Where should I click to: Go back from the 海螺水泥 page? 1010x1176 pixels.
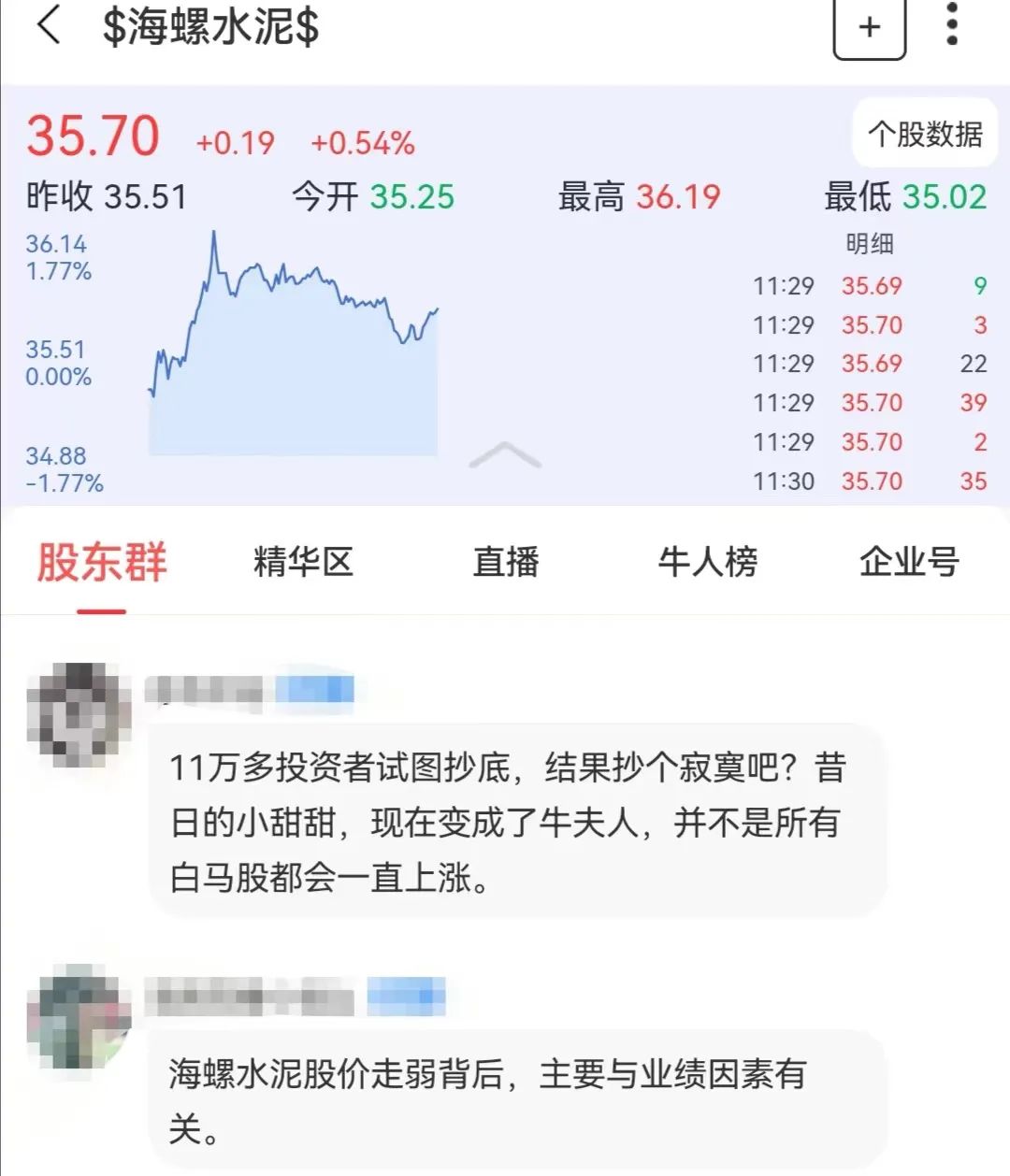pos(49,25)
